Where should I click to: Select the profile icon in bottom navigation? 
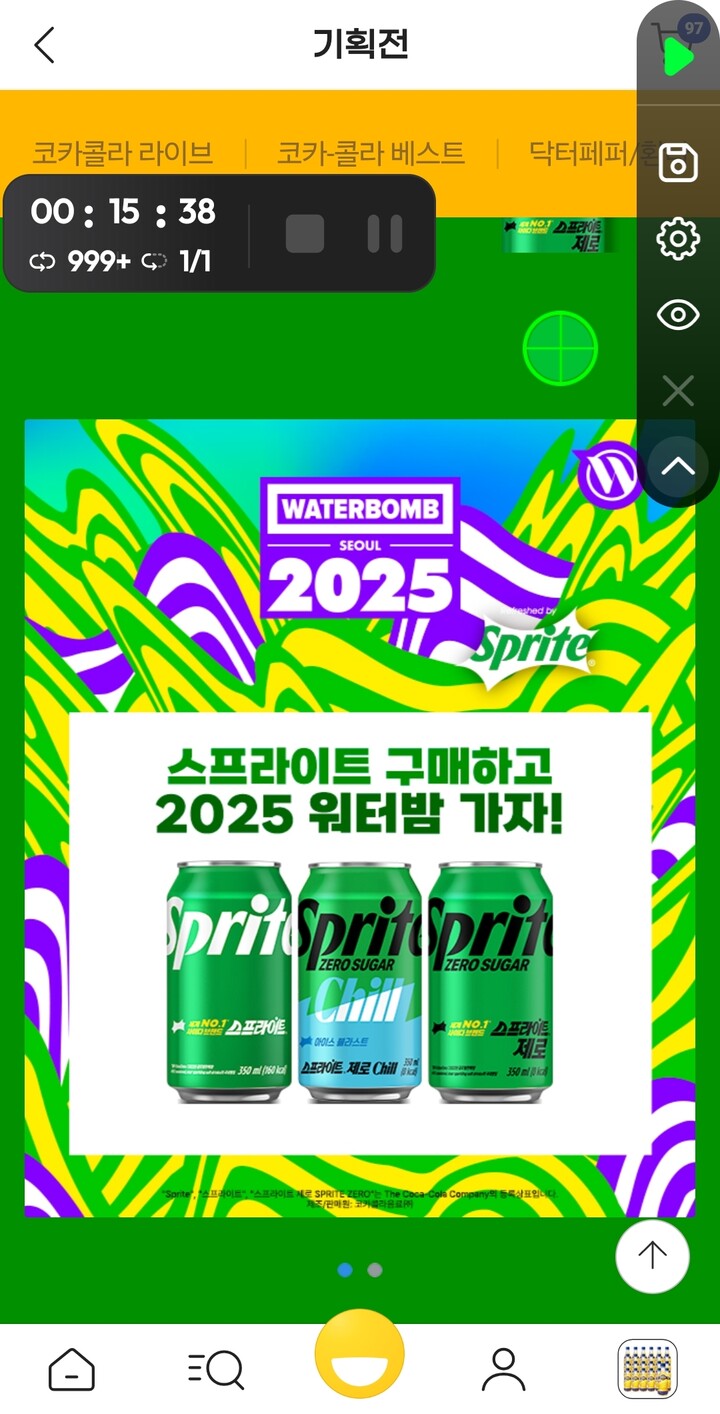pyautogui.click(x=504, y=1368)
